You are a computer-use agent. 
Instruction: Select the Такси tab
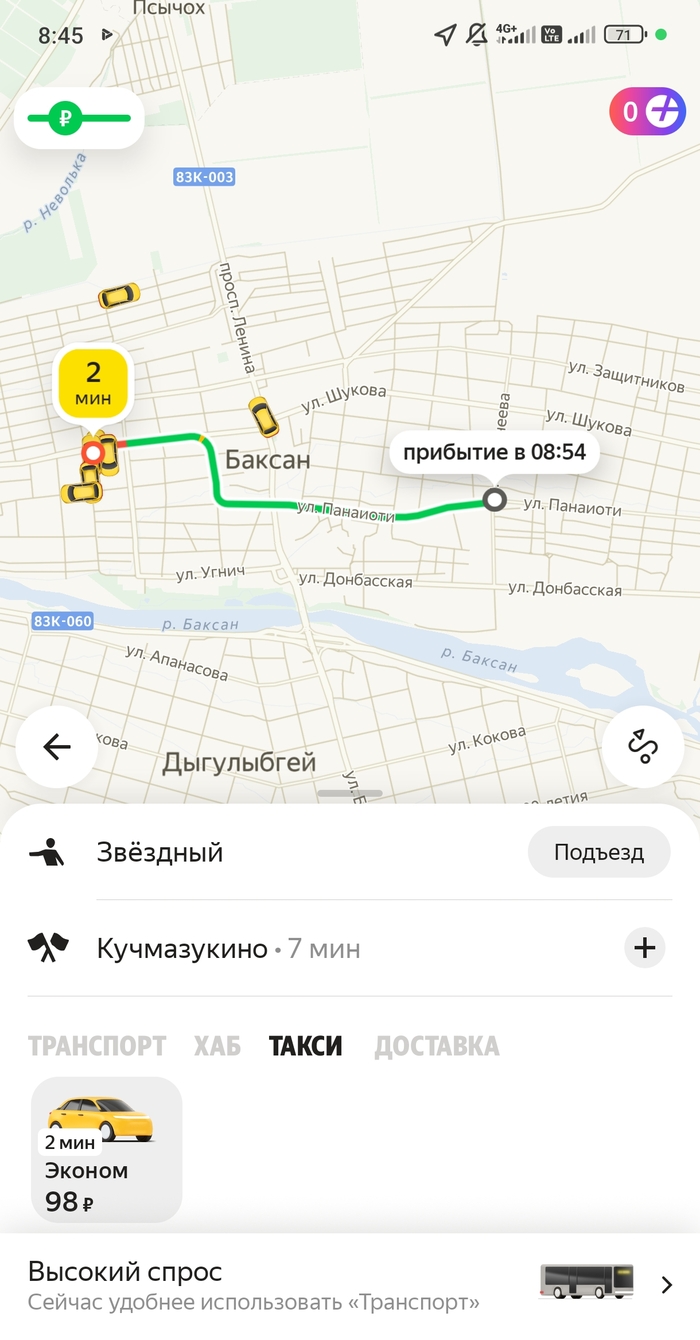pos(305,1046)
